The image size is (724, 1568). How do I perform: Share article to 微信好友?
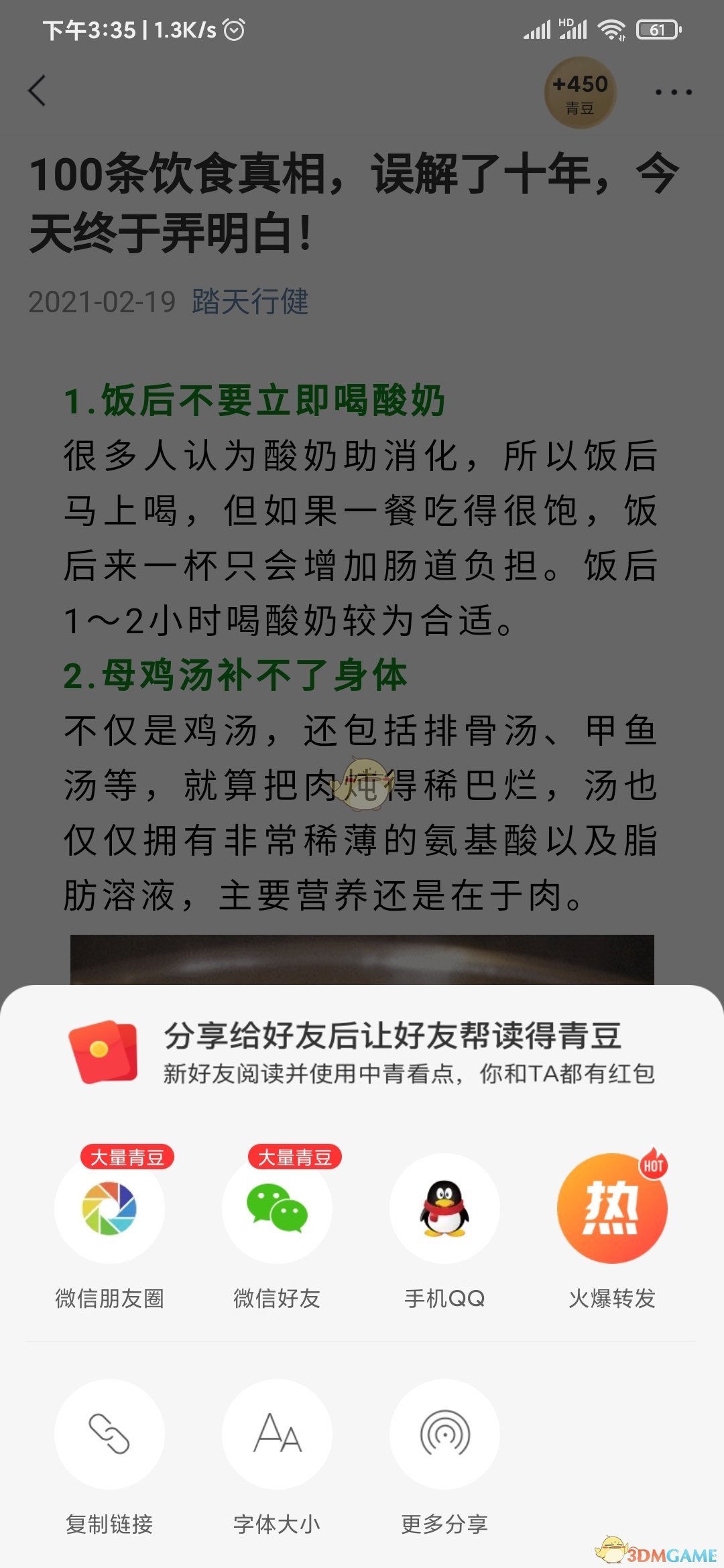pos(277,1208)
